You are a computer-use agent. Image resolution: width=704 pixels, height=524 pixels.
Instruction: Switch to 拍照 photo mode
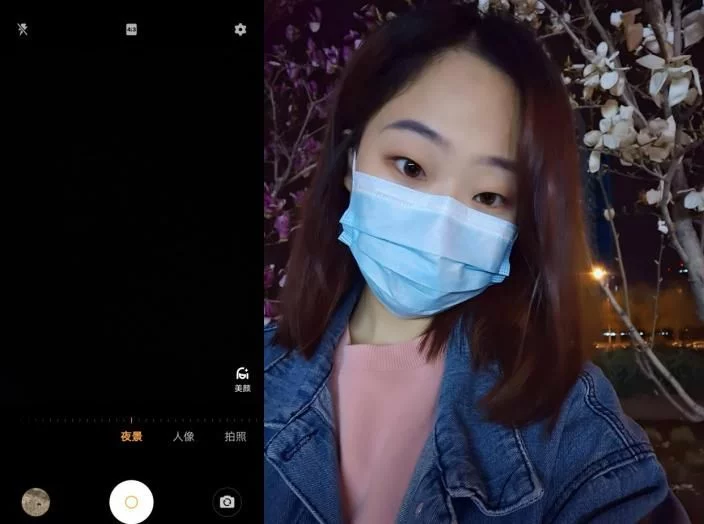coord(235,436)
